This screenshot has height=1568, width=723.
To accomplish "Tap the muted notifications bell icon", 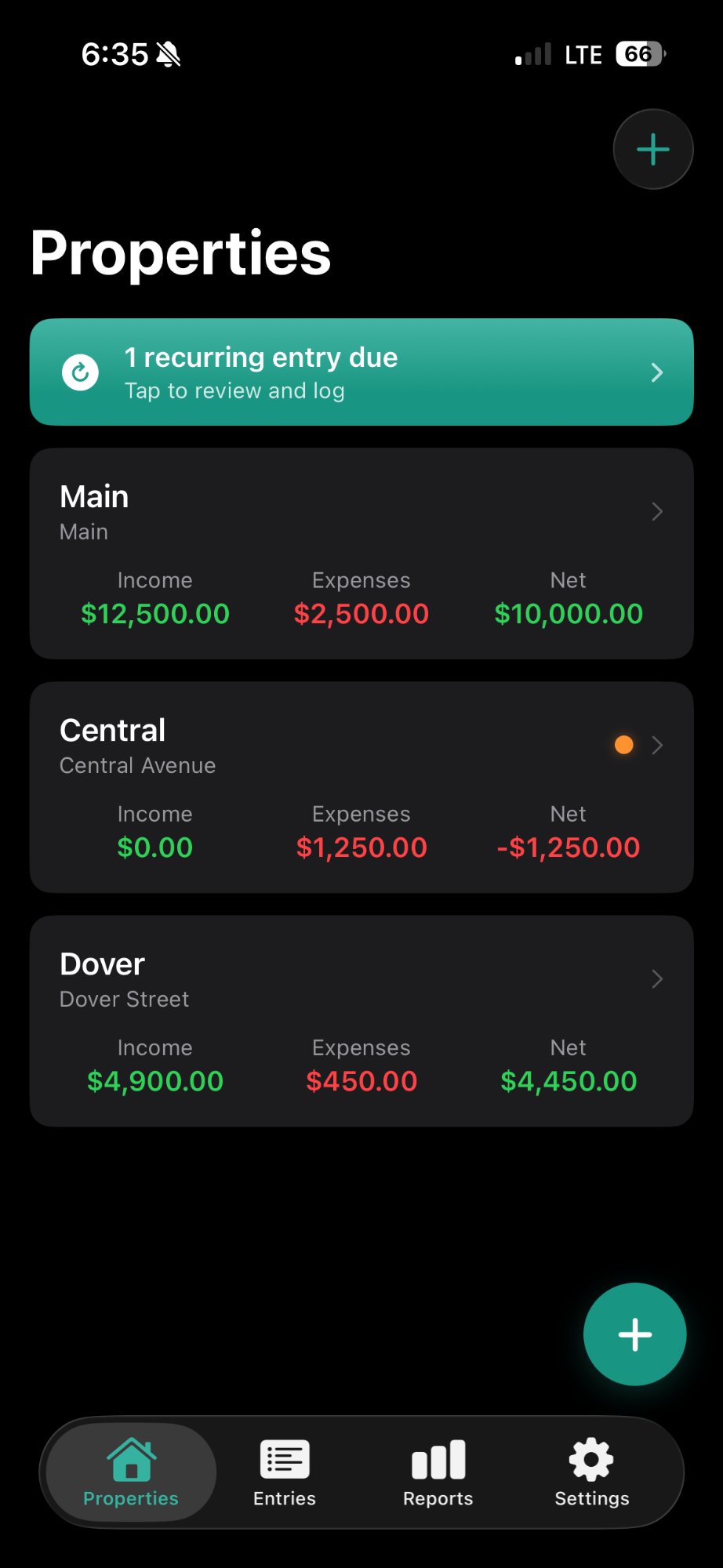I will pos(167,53).
